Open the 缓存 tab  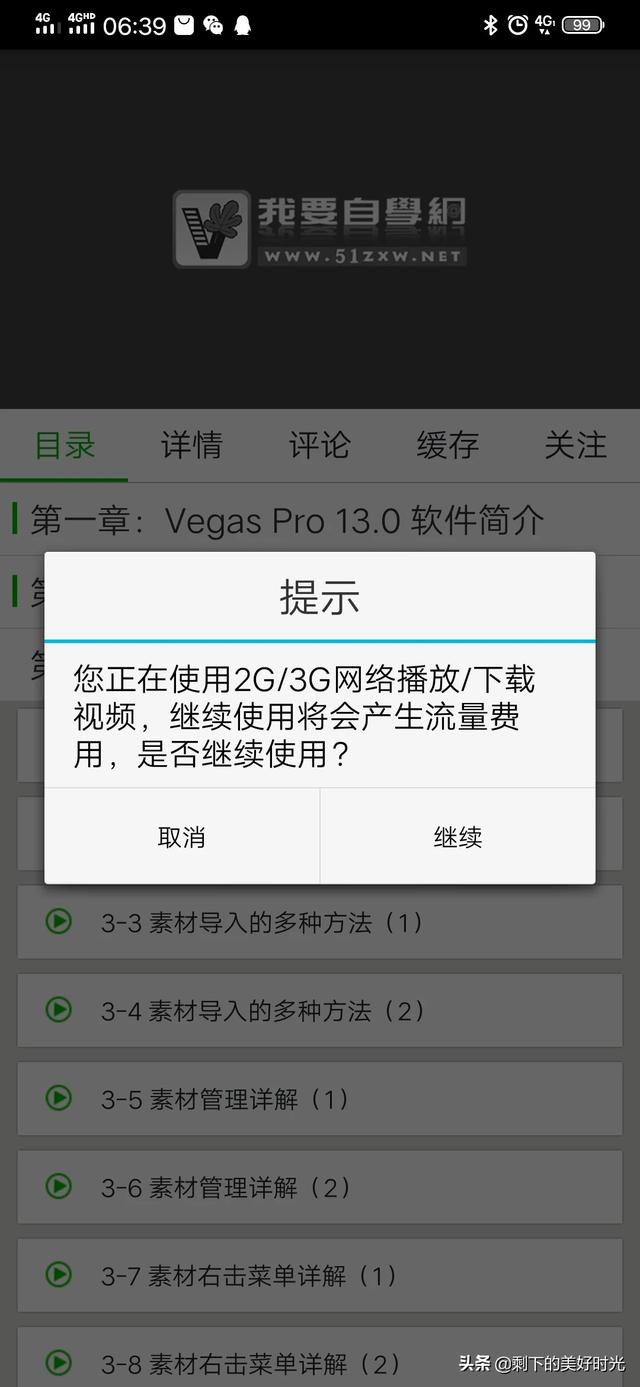point(447,445)
